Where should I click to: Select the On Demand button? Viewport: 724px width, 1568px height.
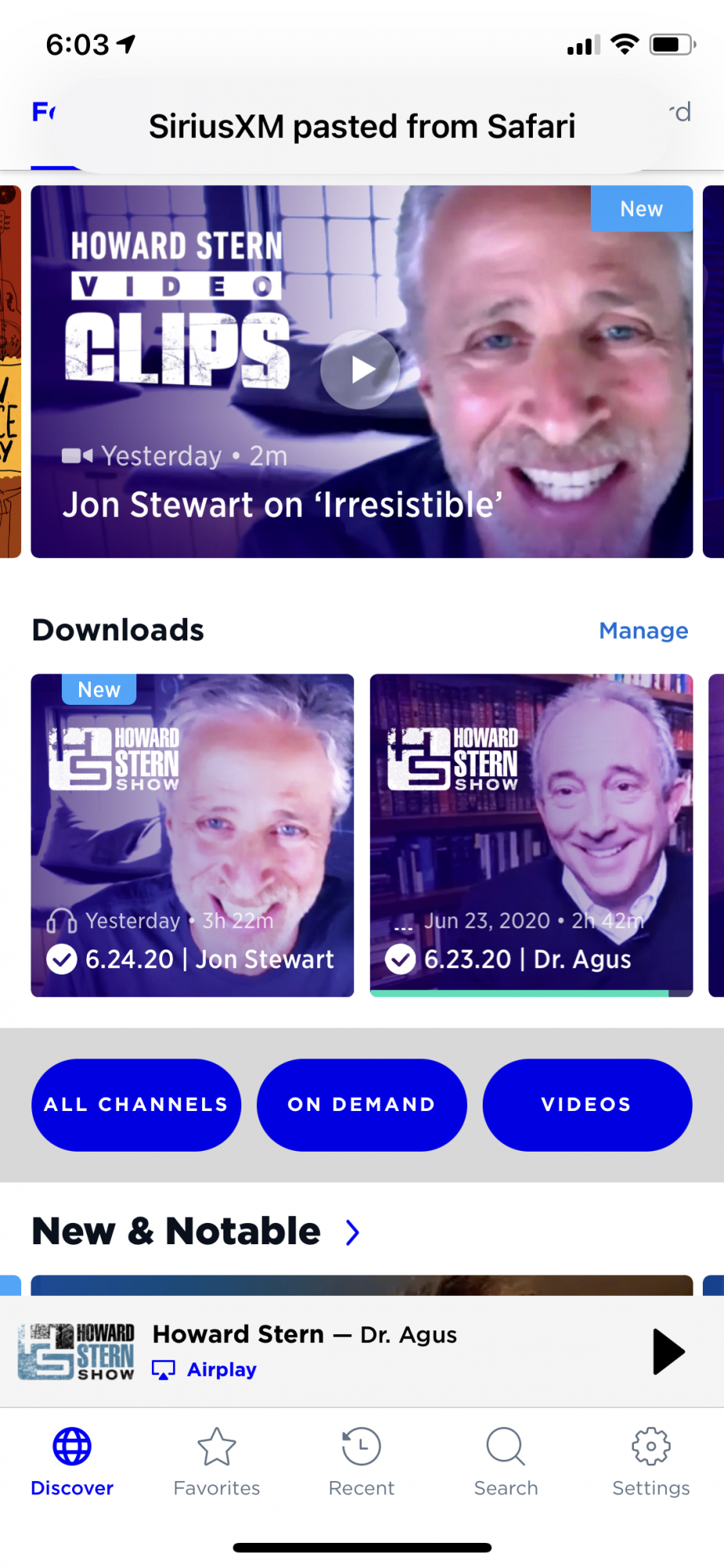pos(362,1105)
